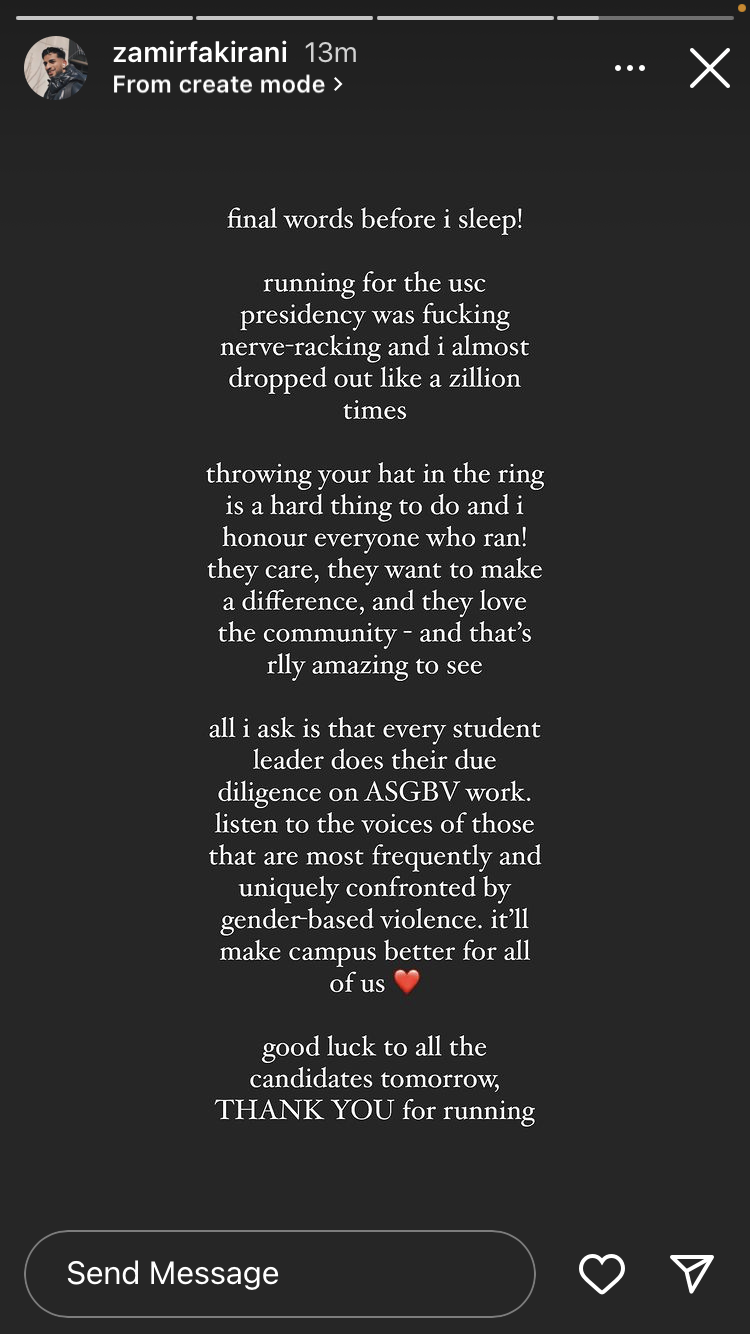Screen dimensions: 750x1334
Task: Close the story viewer with the X
Action: point(710,67)
